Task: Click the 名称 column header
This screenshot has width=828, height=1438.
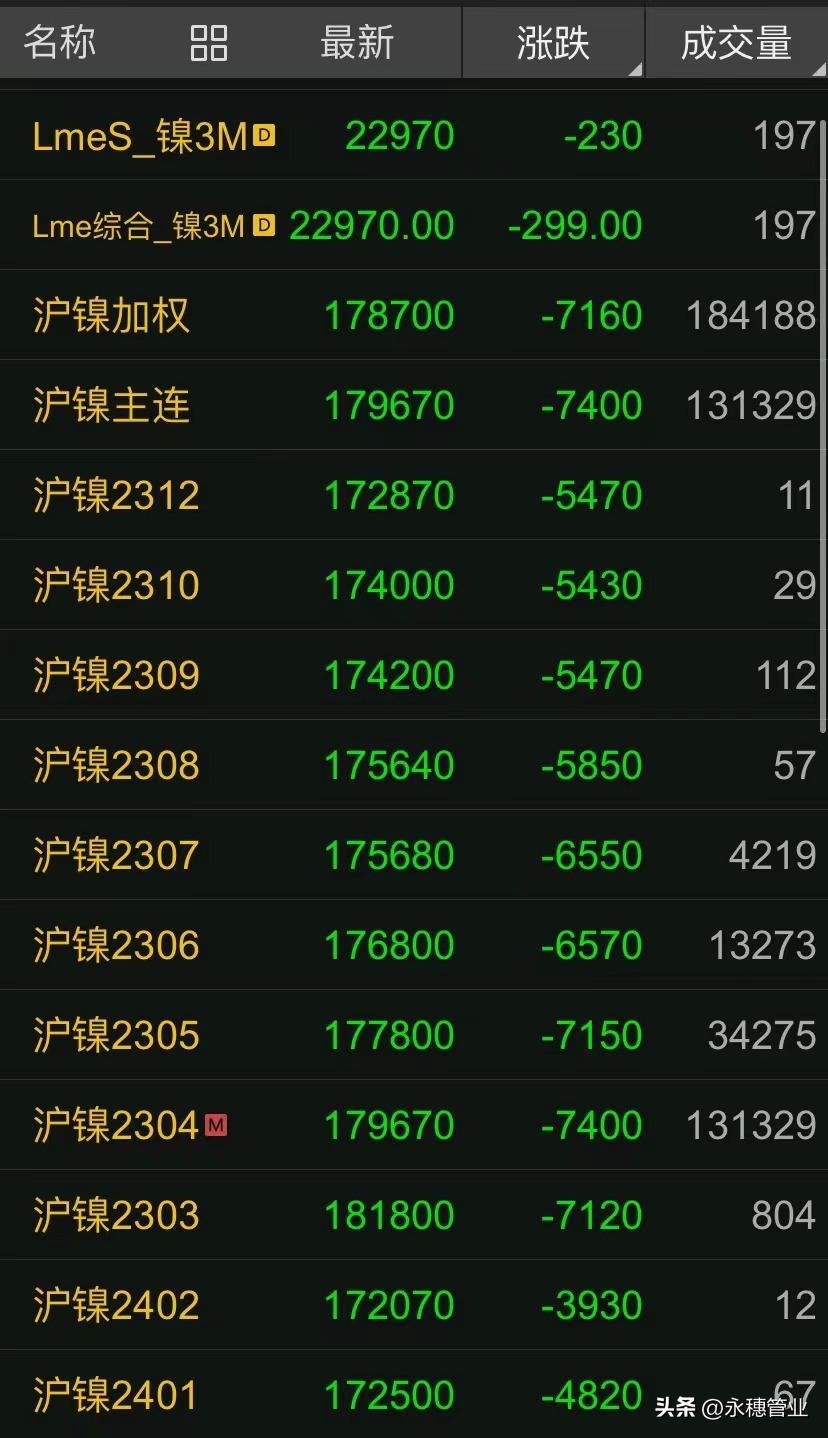Action: (x=58, y=42)
